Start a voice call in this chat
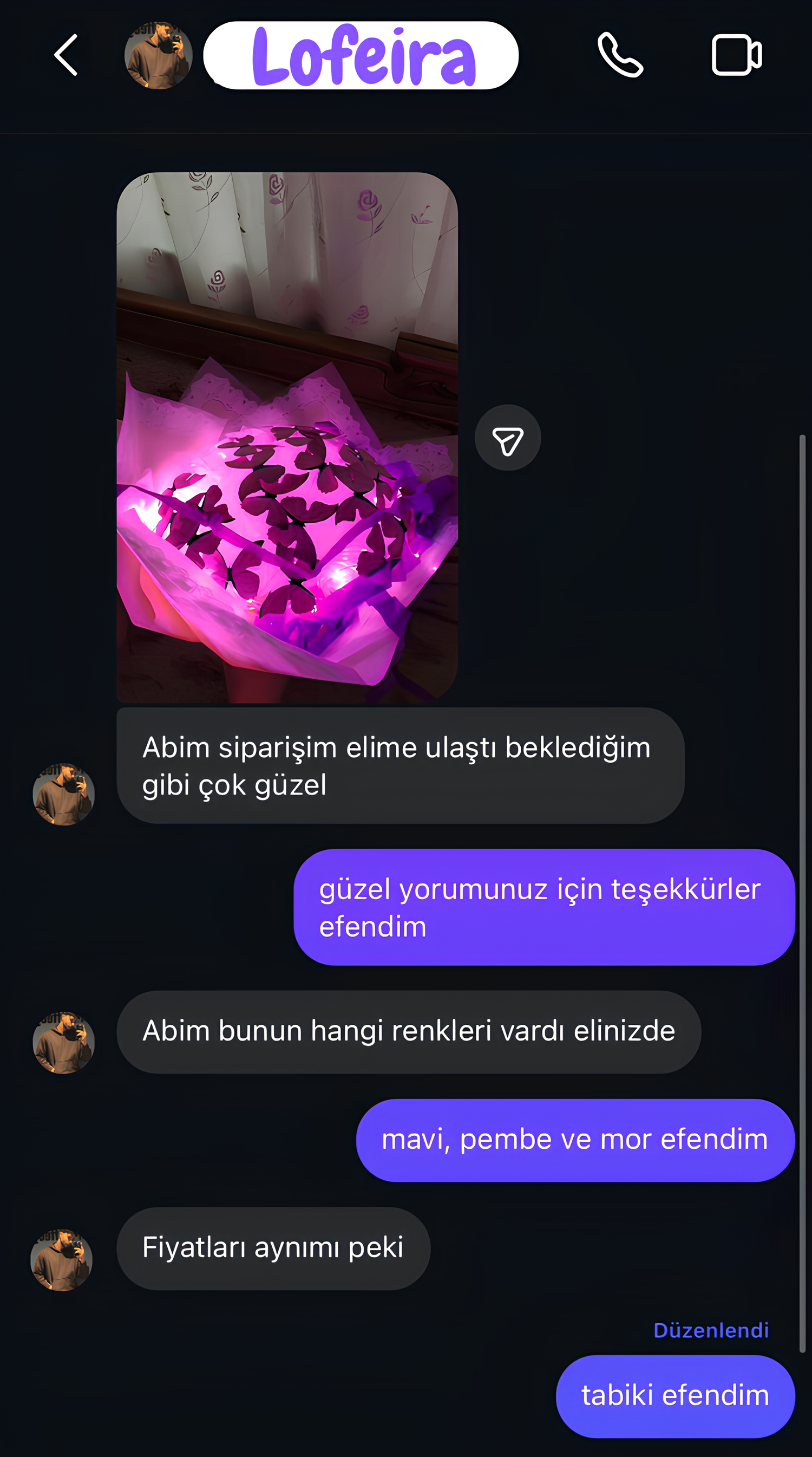This screenshot has height=1457, width=812. 620,55
